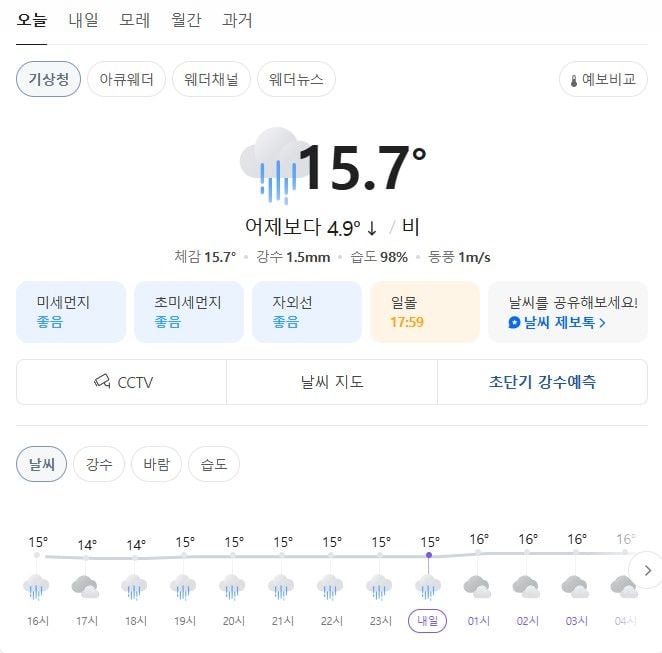Open the 초미세먼지 details card

[189, 312]
